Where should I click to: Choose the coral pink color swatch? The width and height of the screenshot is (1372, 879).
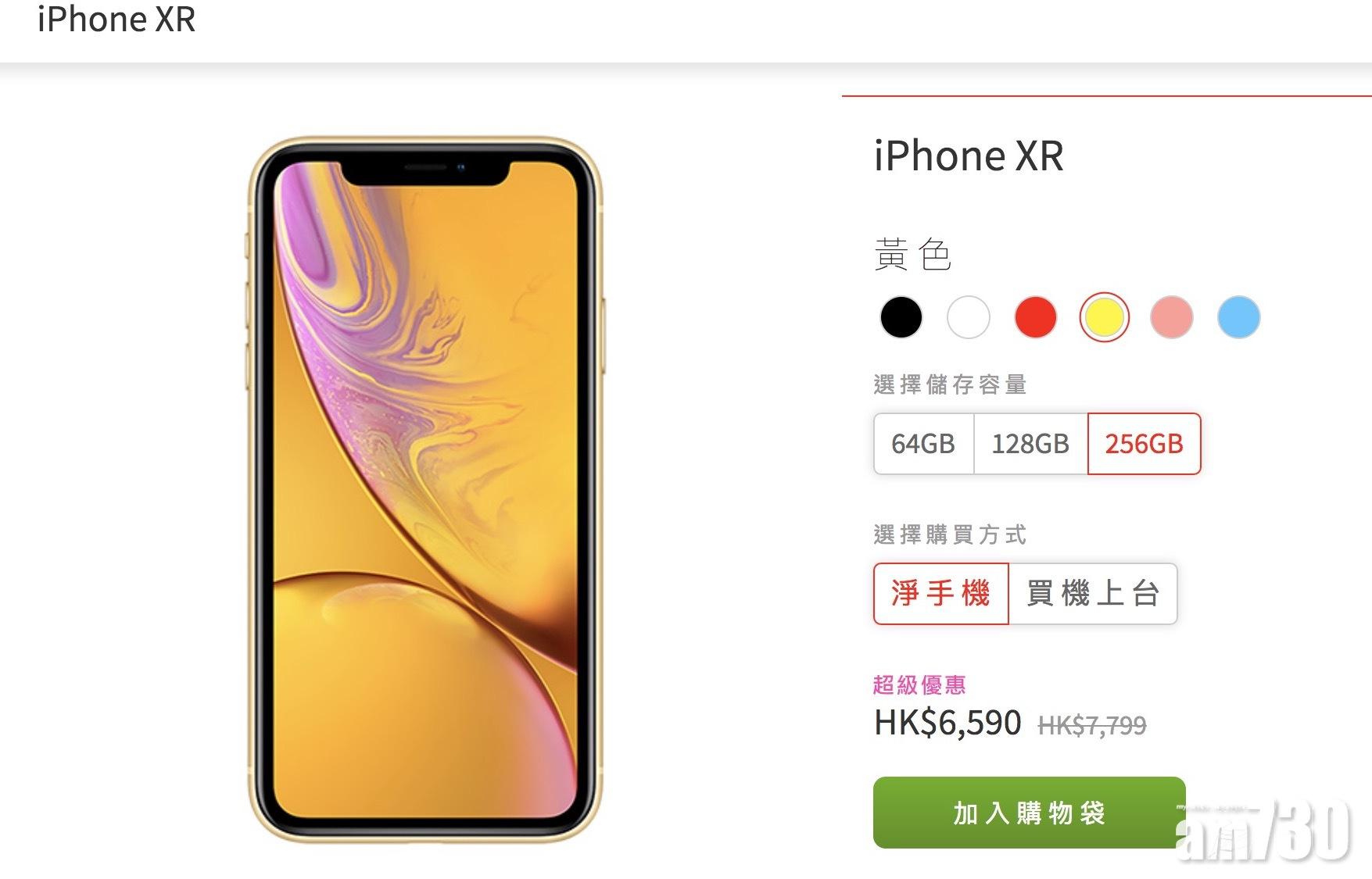pos(1171,317)
